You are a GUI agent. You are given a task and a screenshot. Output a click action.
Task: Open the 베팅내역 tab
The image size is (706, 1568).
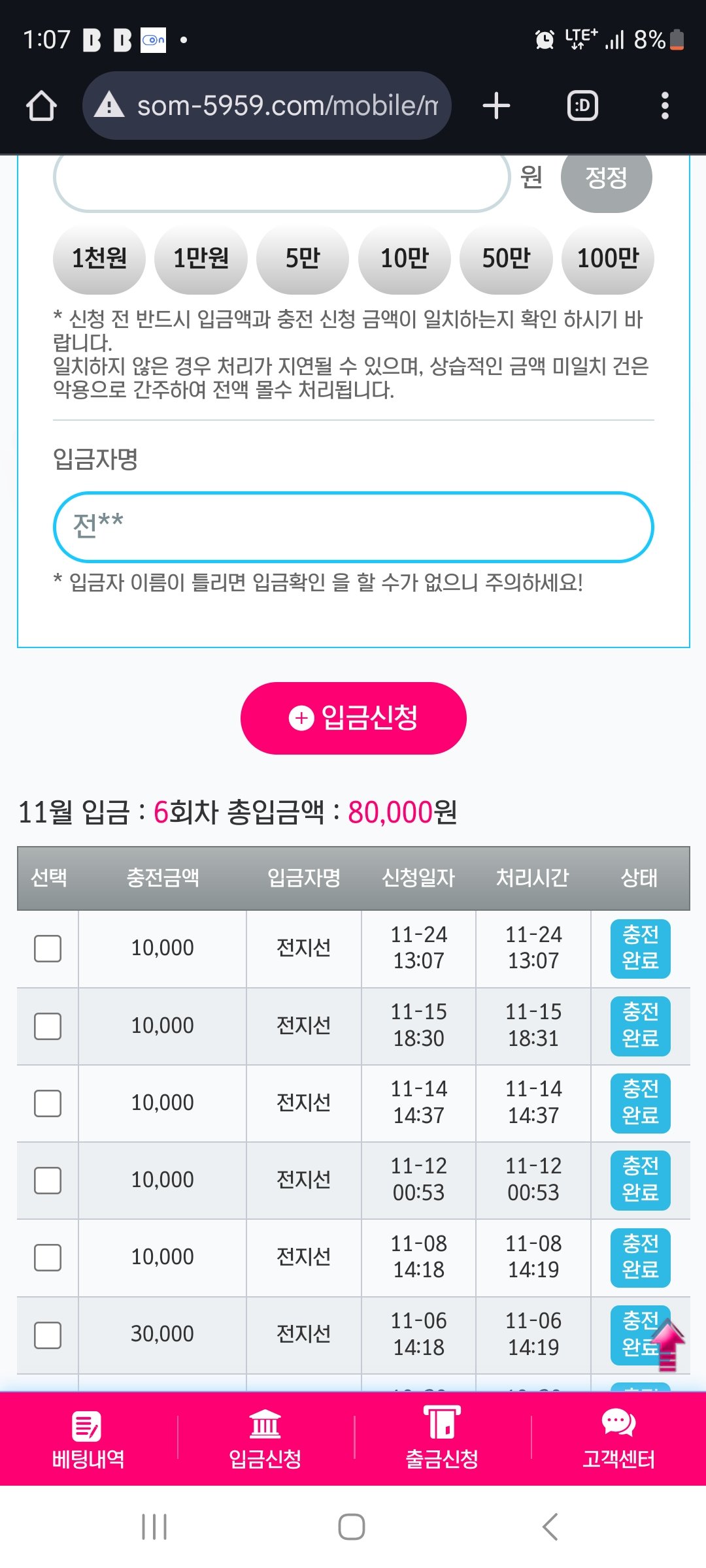coord(88,1439)
